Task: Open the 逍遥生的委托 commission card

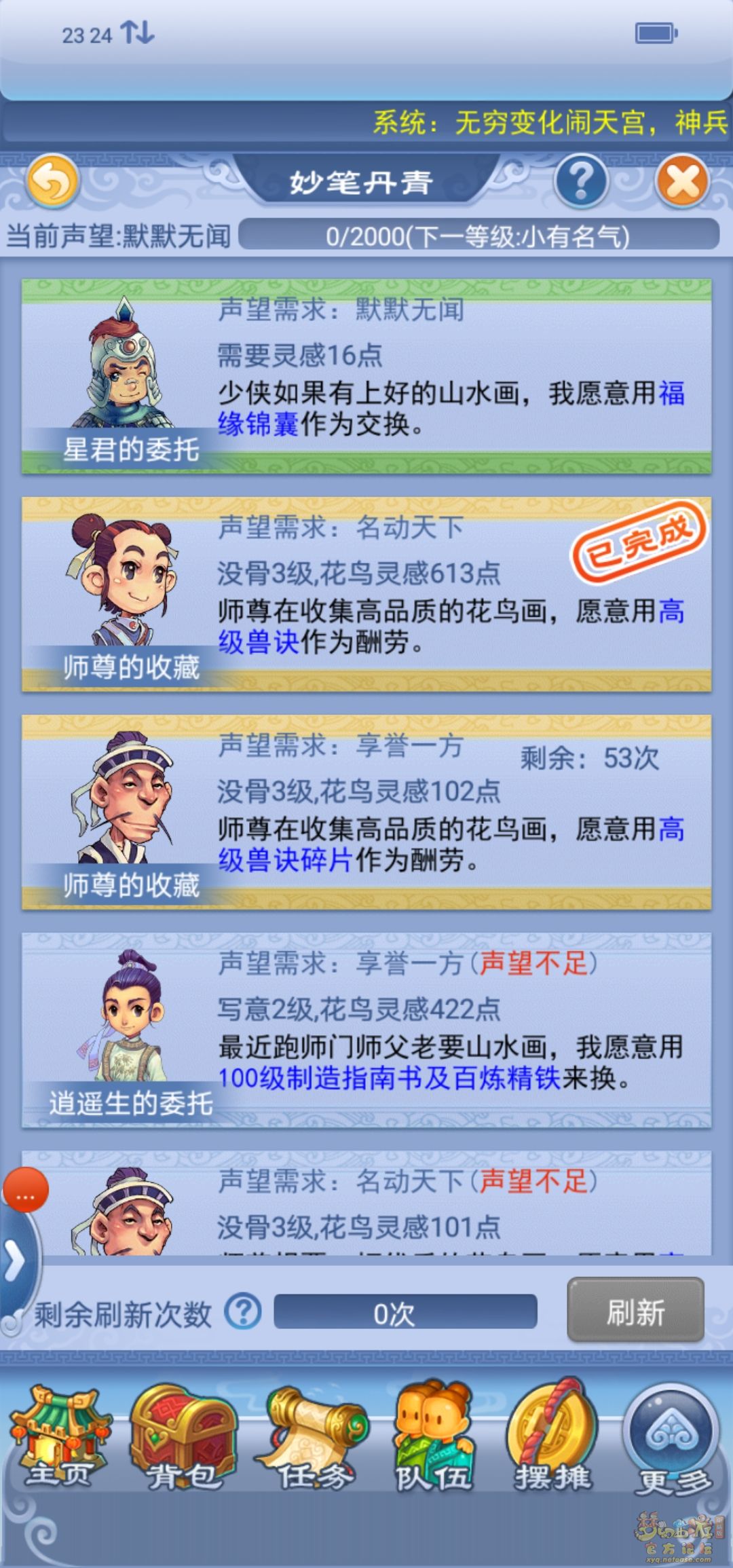Action: [366, 1030]
